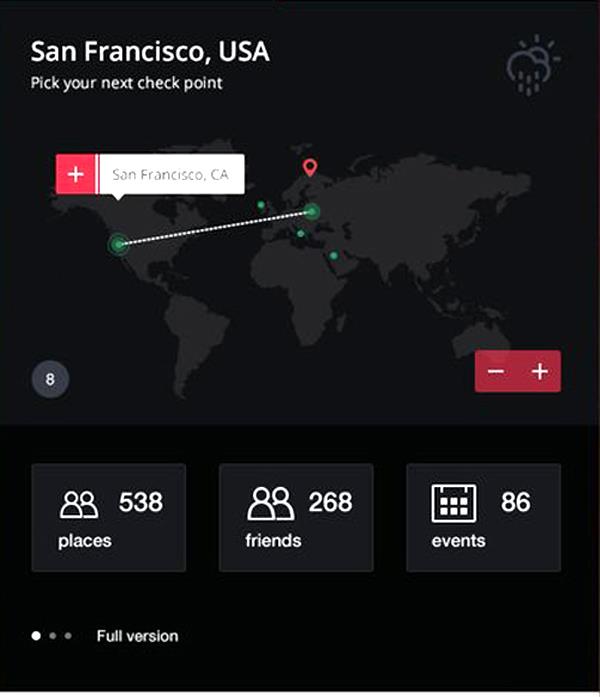Screen dimensions: 600x697
Task: Open the 268 friends card
Action: pos(296,517)
